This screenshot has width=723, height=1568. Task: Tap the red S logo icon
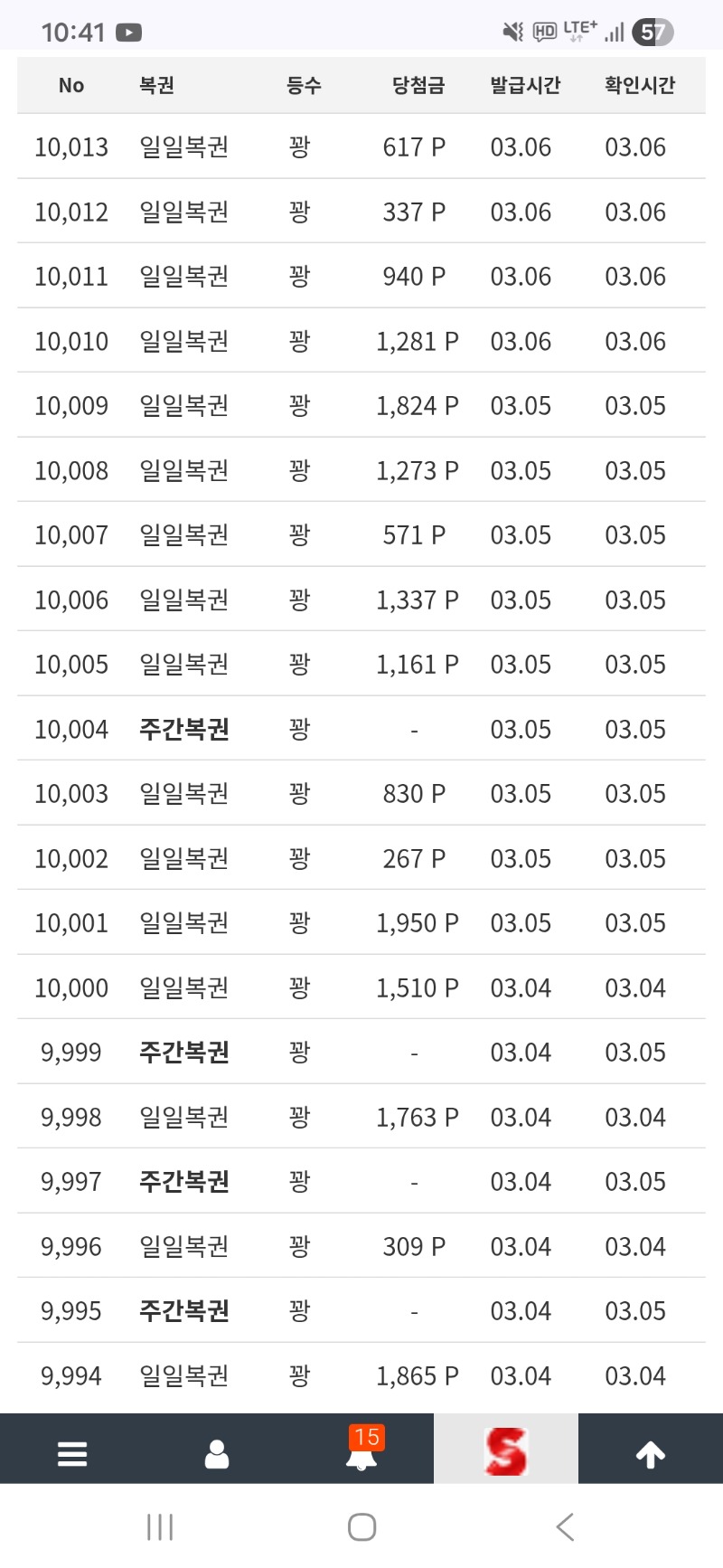(x=506, y=1450)
